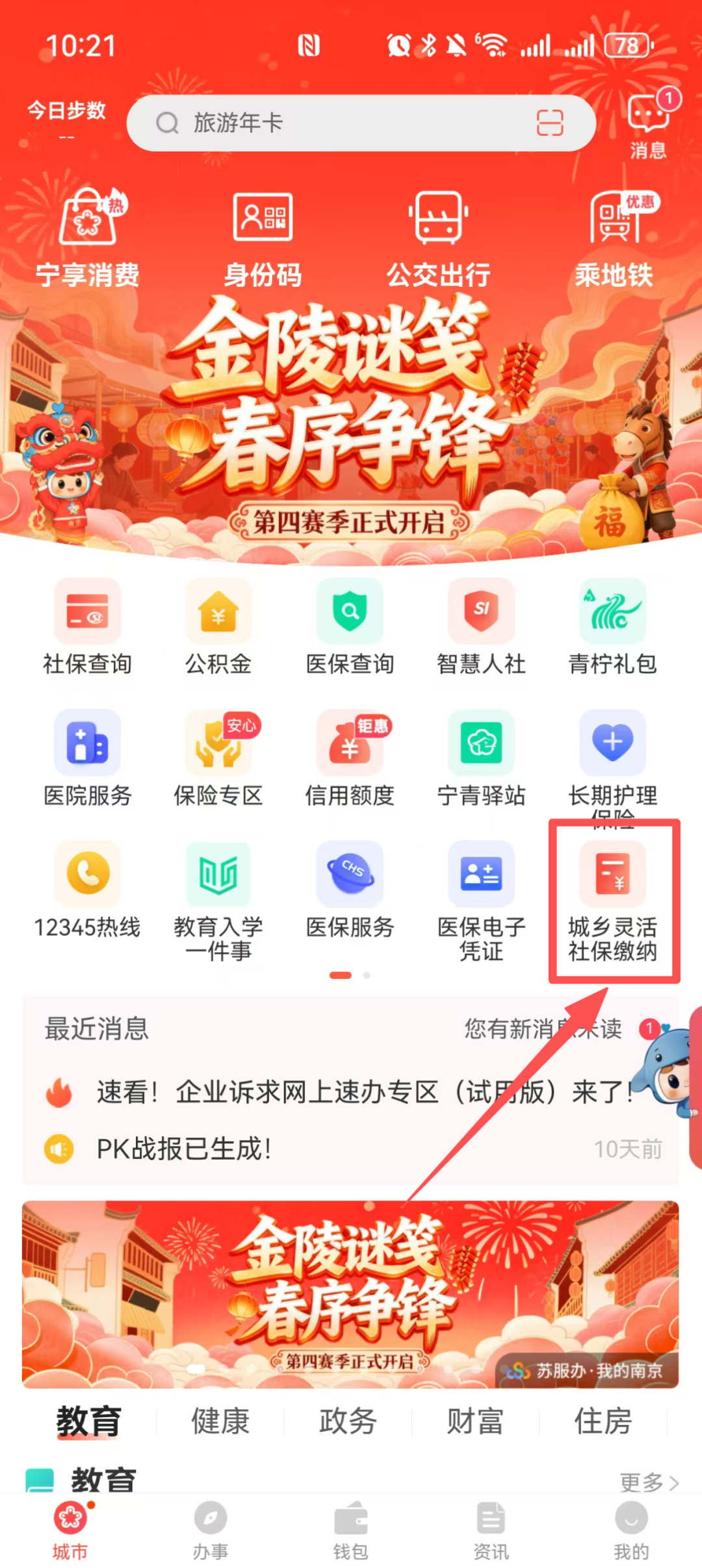Go to the 我的 tab
702x1568 pixels.
pyautogui.click(x=630, y=1532)
